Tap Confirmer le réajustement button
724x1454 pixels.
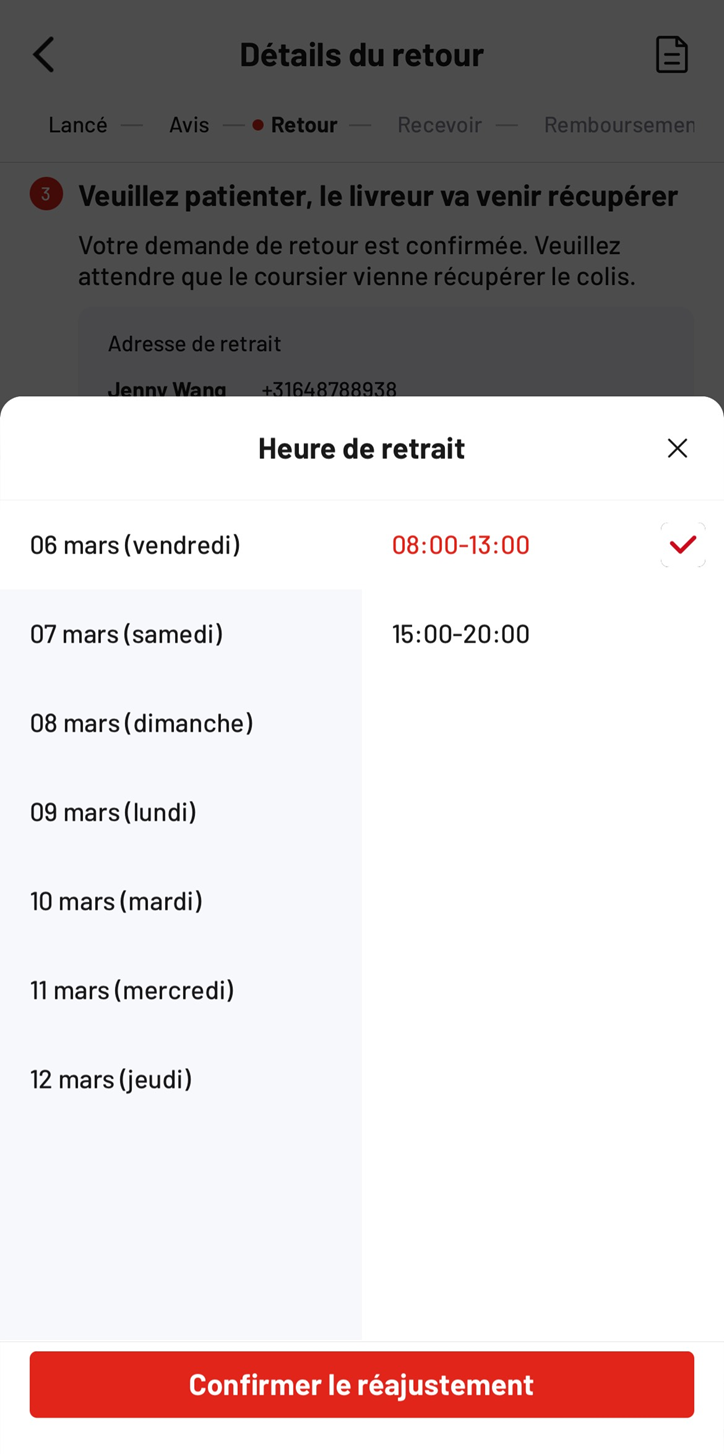coord(362,1385)
